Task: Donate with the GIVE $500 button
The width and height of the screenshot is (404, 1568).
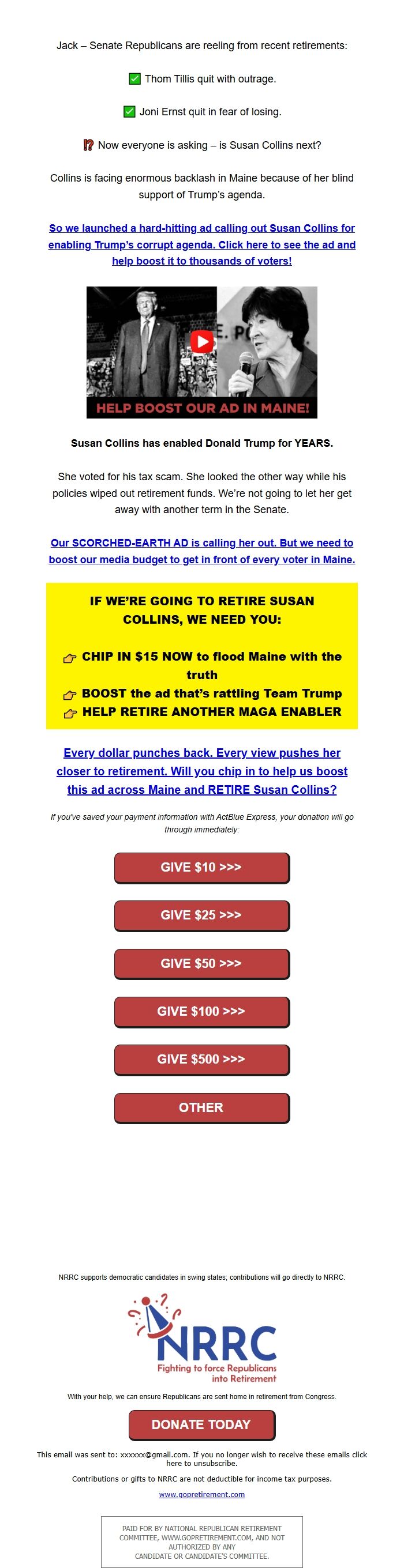Action: click(201, 1060)
